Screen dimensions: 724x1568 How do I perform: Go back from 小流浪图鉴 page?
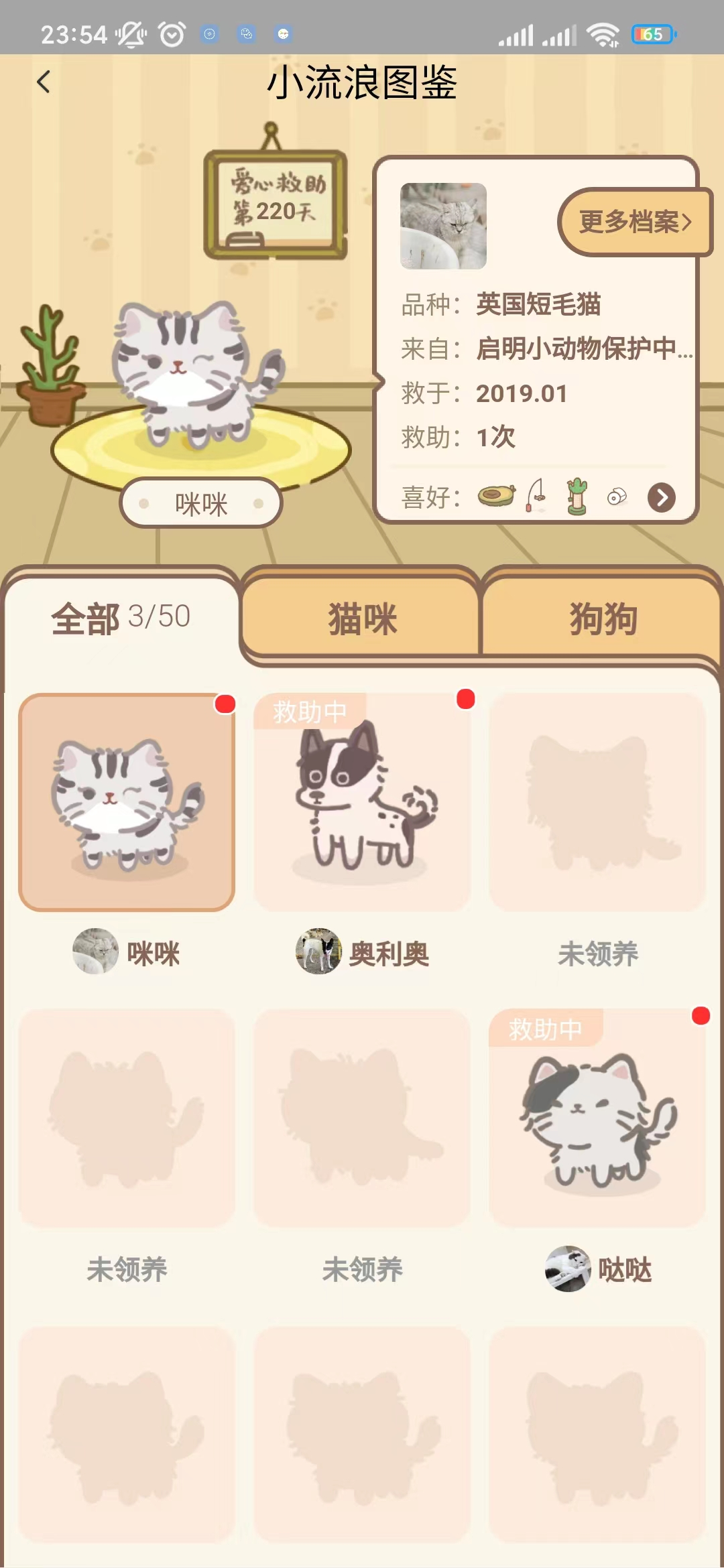[x=44, y=82]
